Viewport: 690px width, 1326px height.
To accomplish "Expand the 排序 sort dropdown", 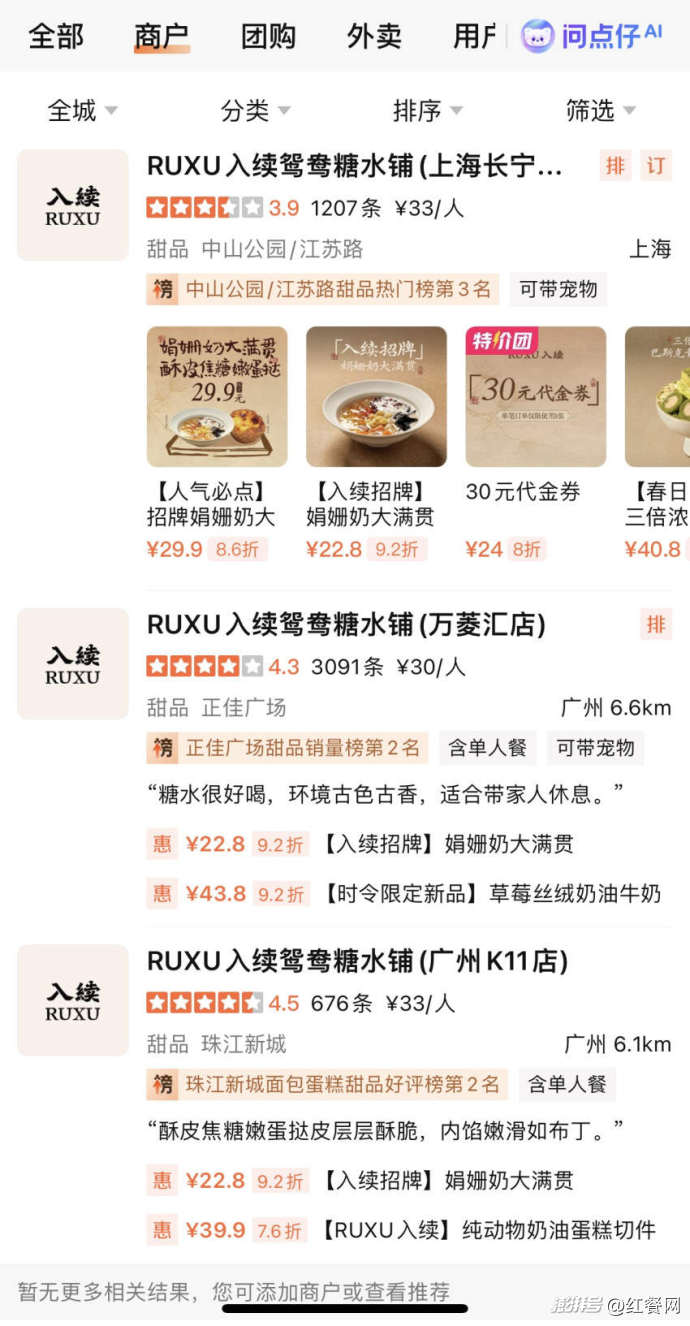I will [x=427, y=110].
